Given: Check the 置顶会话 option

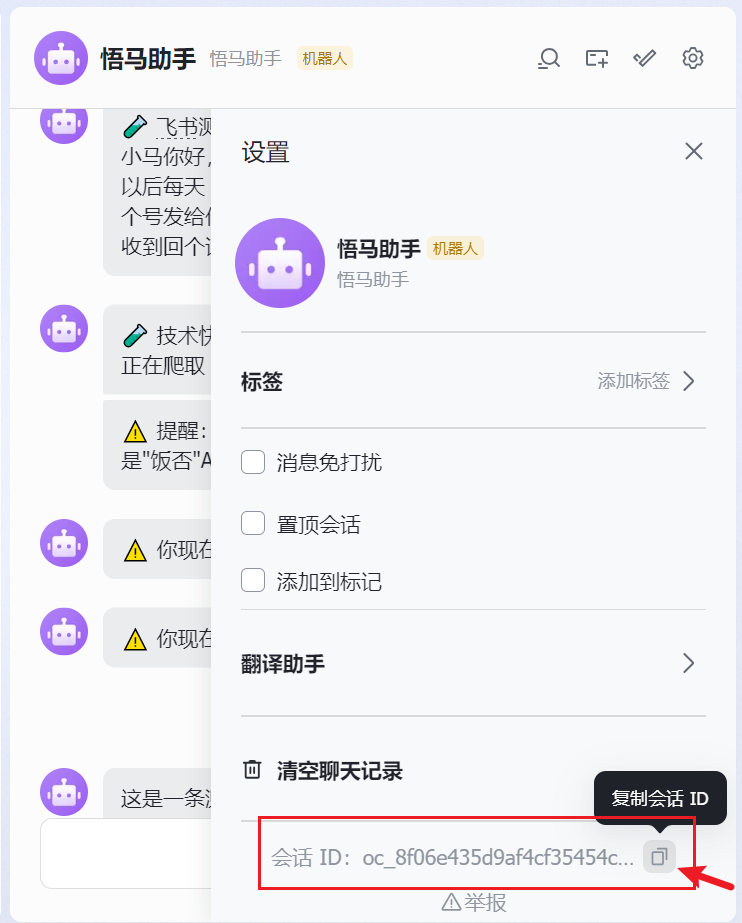Looking at the screenshot, I should click(x=253, y=523).
